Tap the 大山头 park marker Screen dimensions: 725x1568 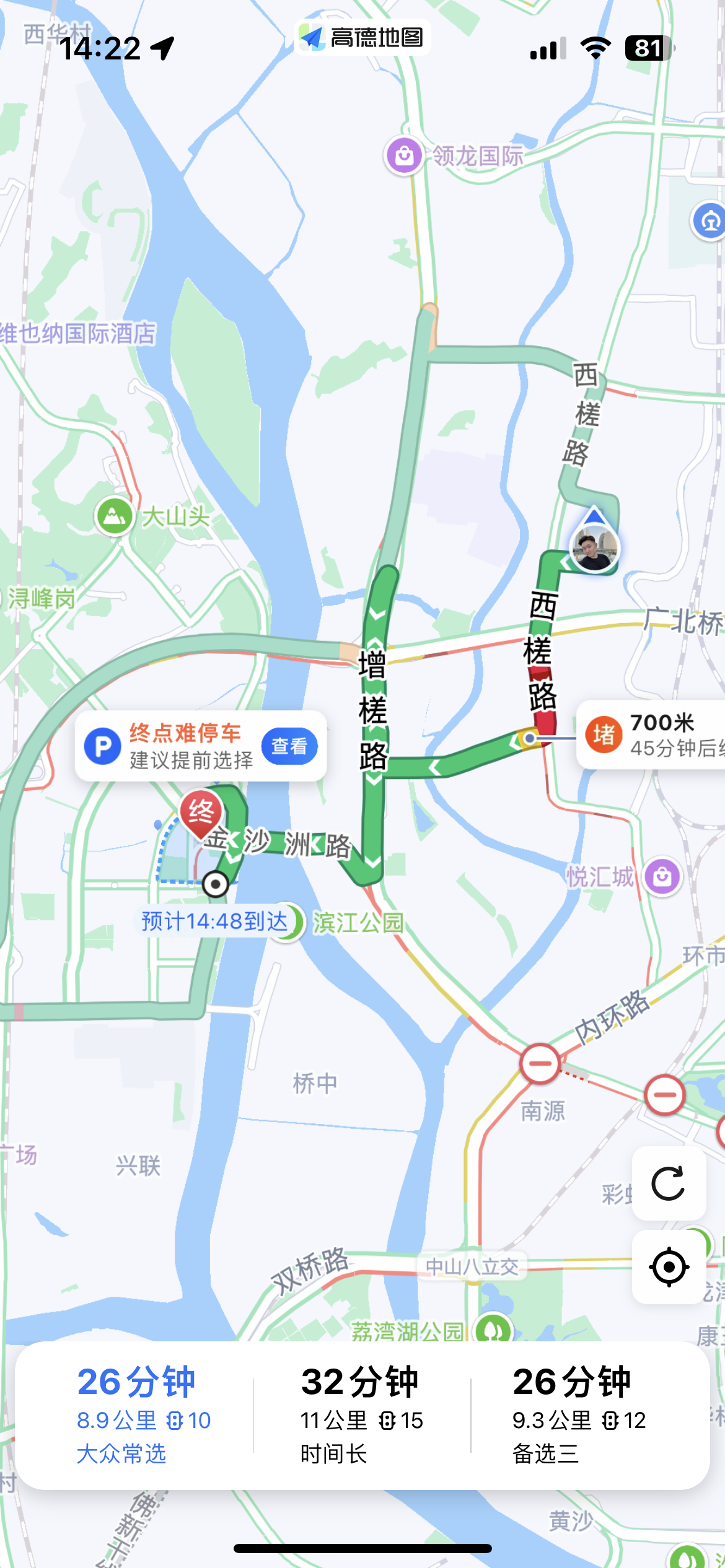click(114, 516)
